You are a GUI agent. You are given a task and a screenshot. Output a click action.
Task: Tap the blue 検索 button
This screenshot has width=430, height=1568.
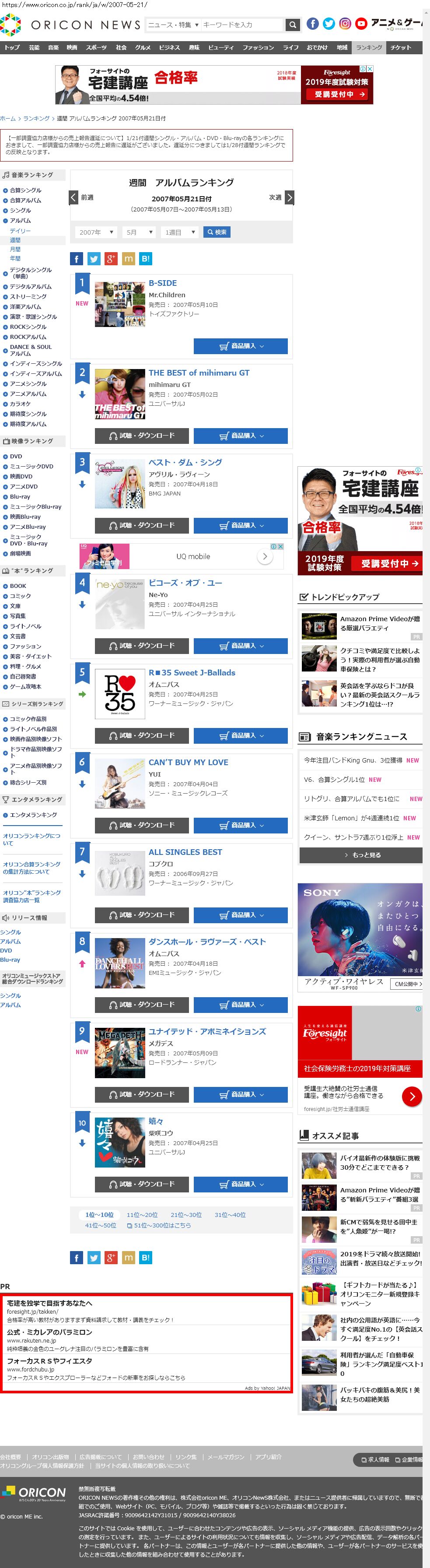[217, 232]
